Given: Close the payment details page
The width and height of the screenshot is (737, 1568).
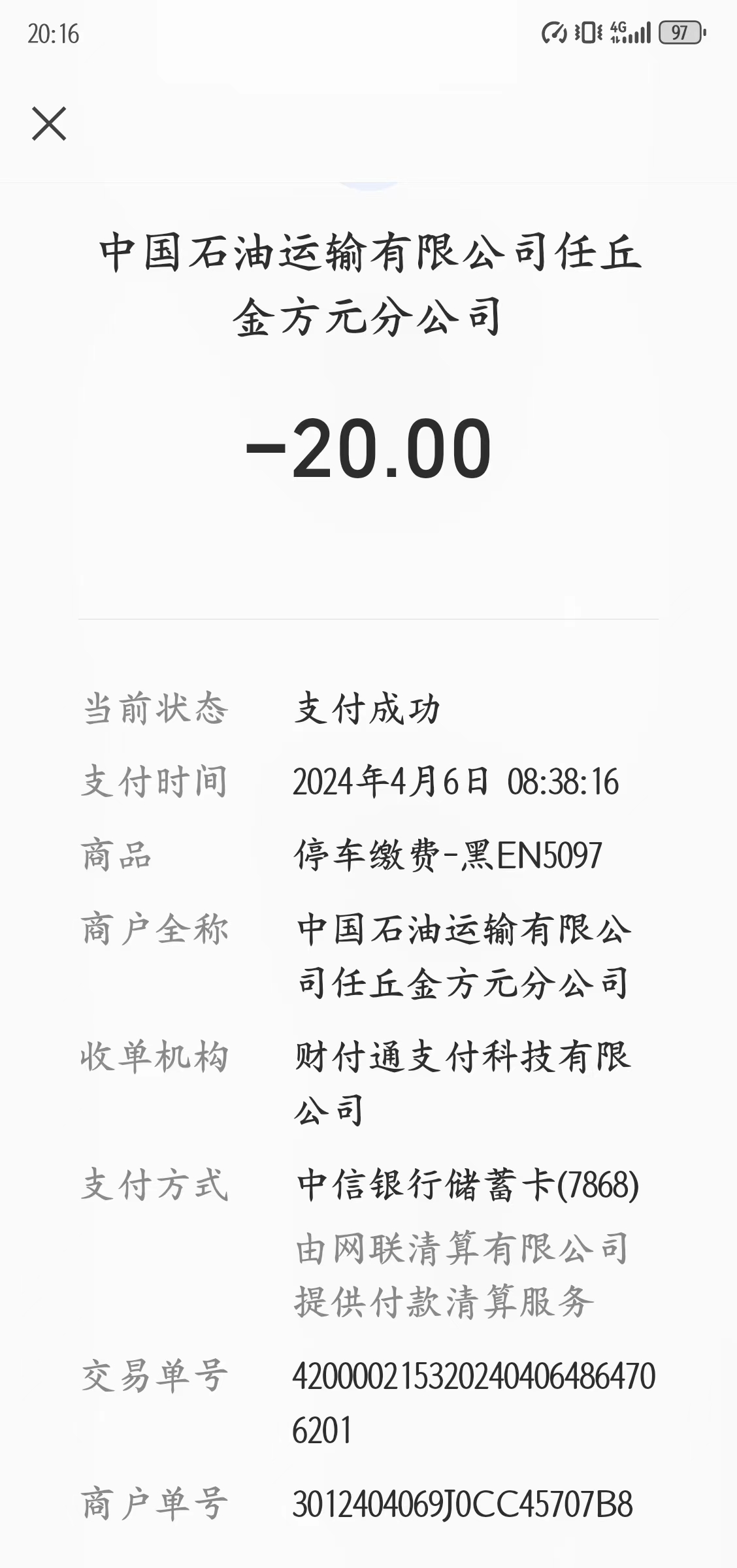Looking at the screenshot, I should tap(49, 123).
